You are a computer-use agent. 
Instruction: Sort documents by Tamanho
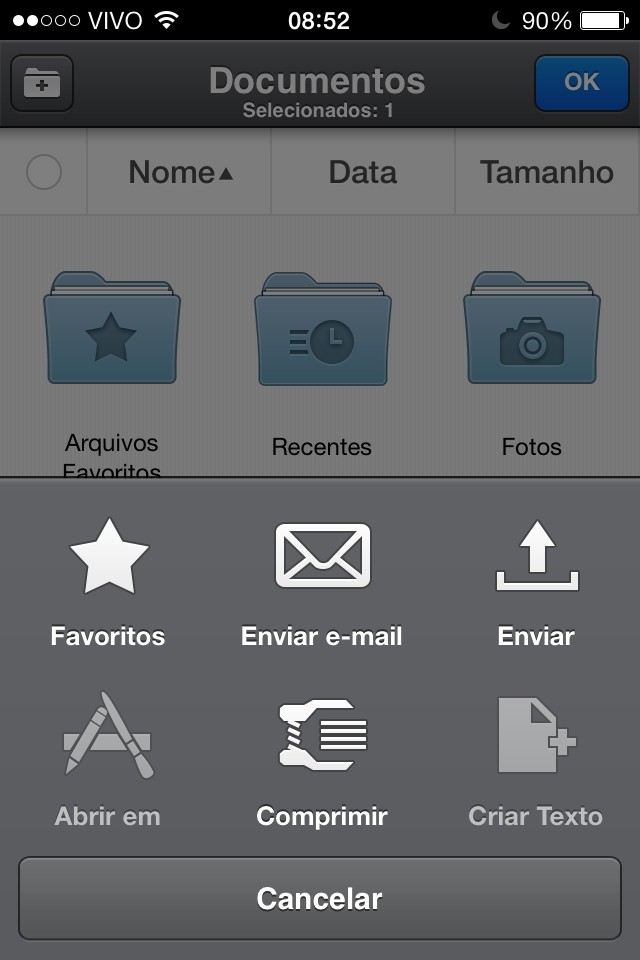pyautogui.click(x=546, y=172)
